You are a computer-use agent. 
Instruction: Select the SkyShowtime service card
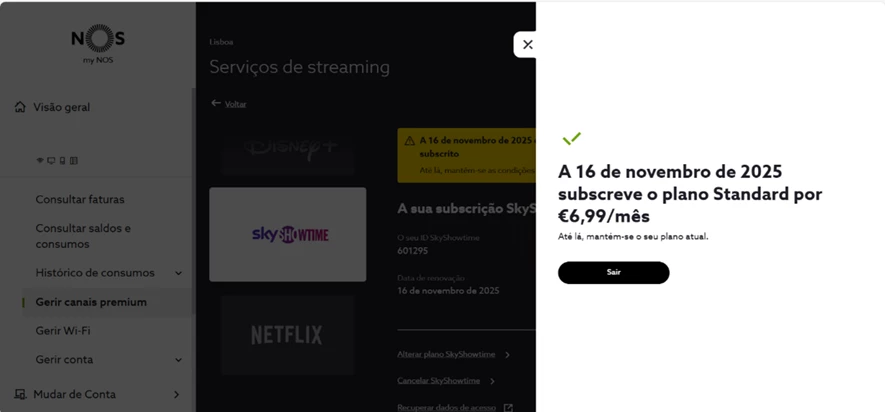288,235
